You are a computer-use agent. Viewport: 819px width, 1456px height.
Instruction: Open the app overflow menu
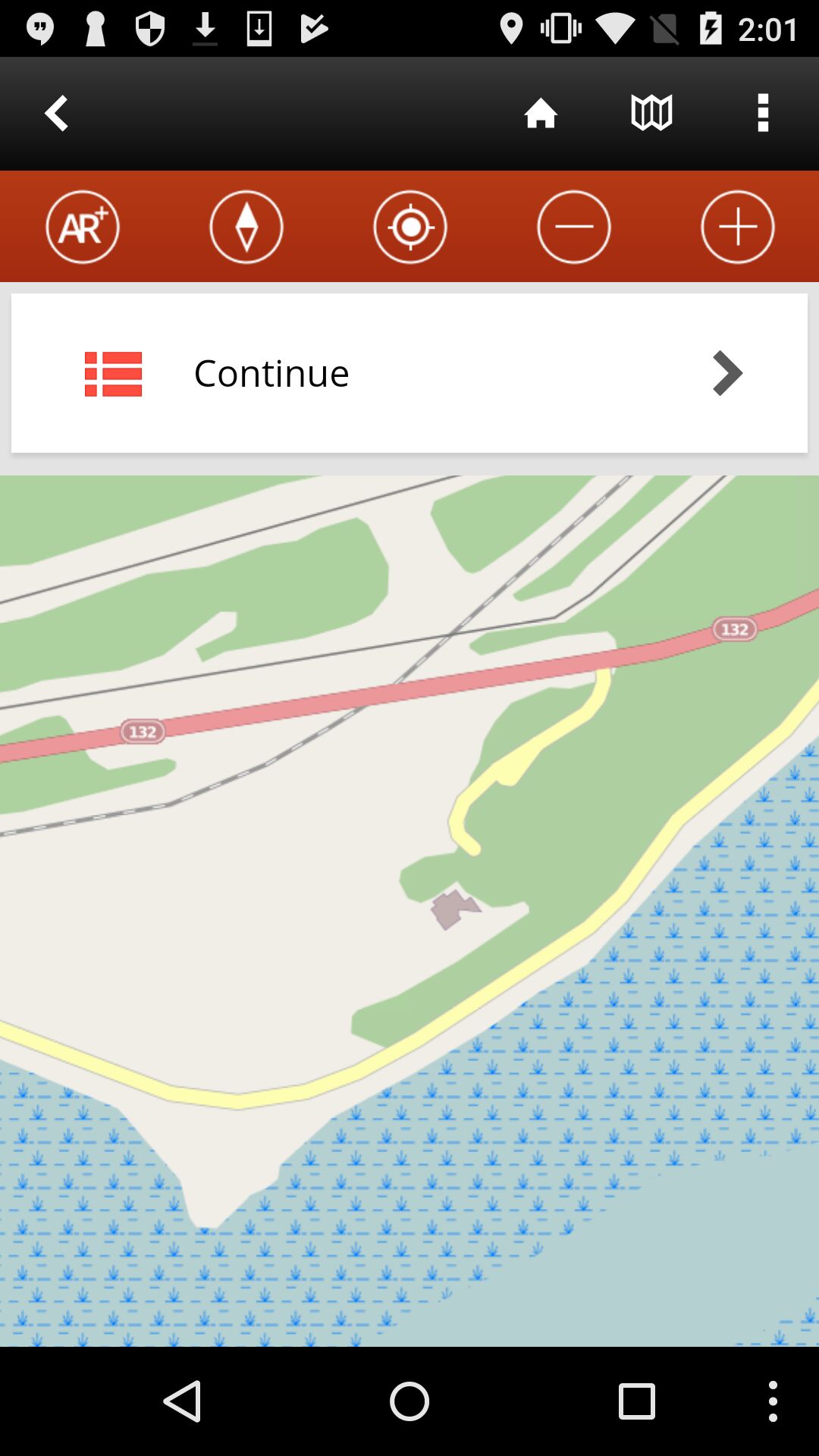763,114
